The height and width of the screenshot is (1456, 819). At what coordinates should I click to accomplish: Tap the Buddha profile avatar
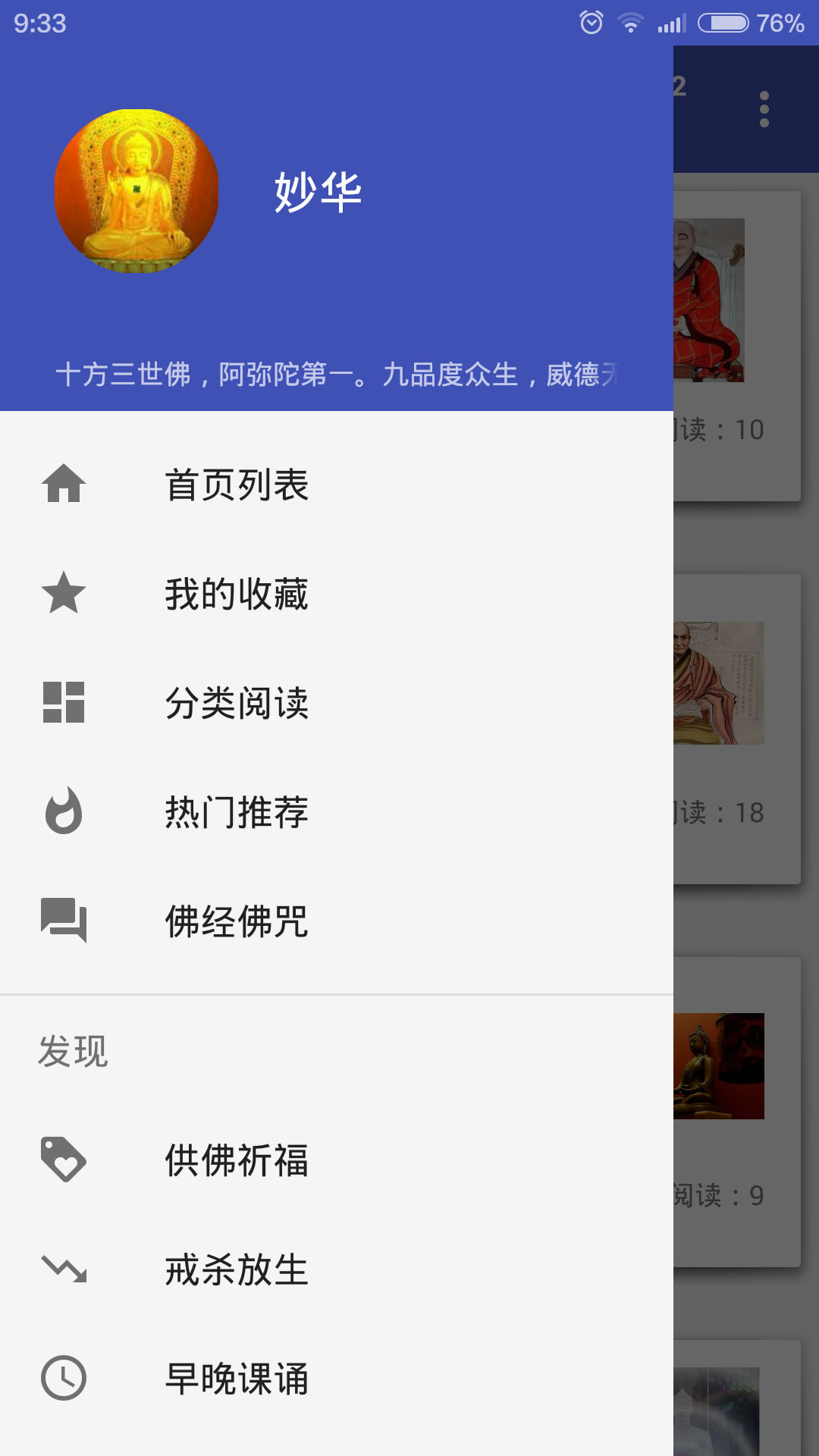[x=136, y=191]
